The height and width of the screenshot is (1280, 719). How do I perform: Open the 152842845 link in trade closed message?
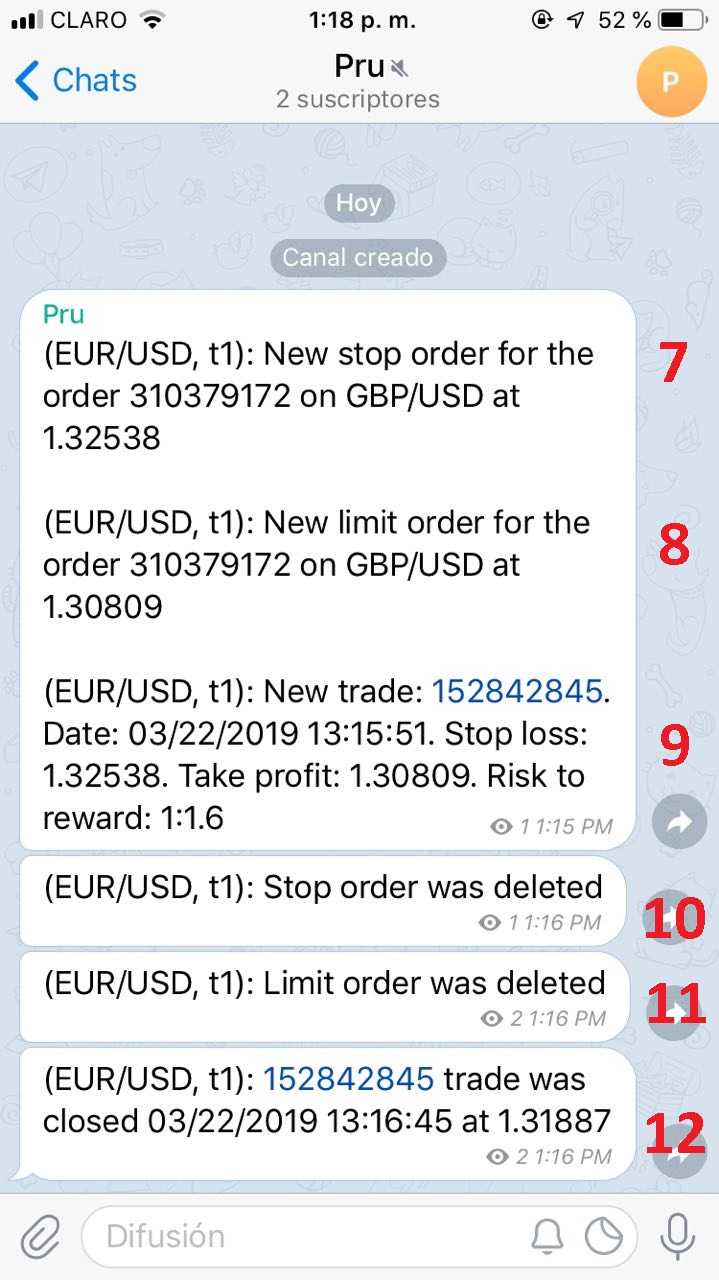(x=349, y=1079)
